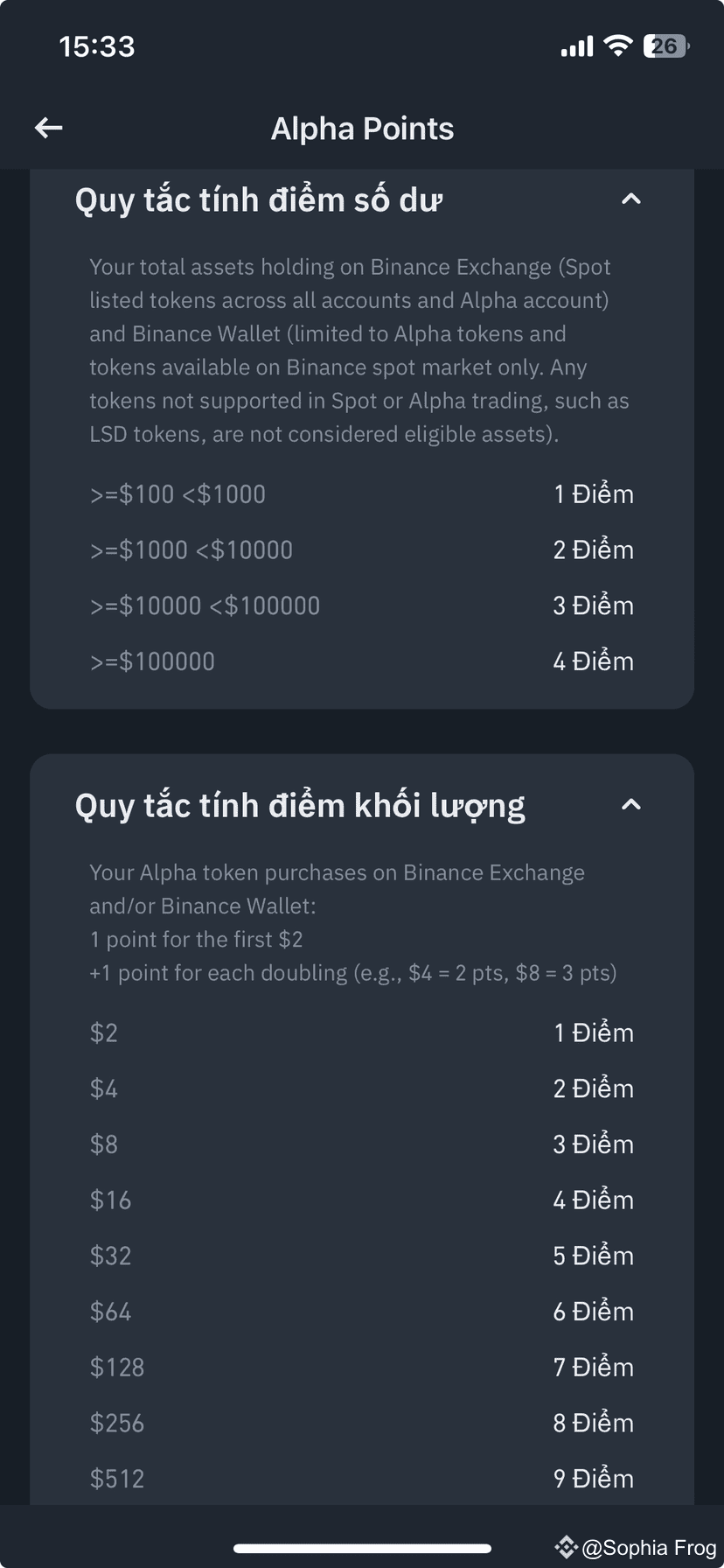Tap the Wi-Fi signal icon
This screenshot has width=724, height=1568.
click(618, 45)
